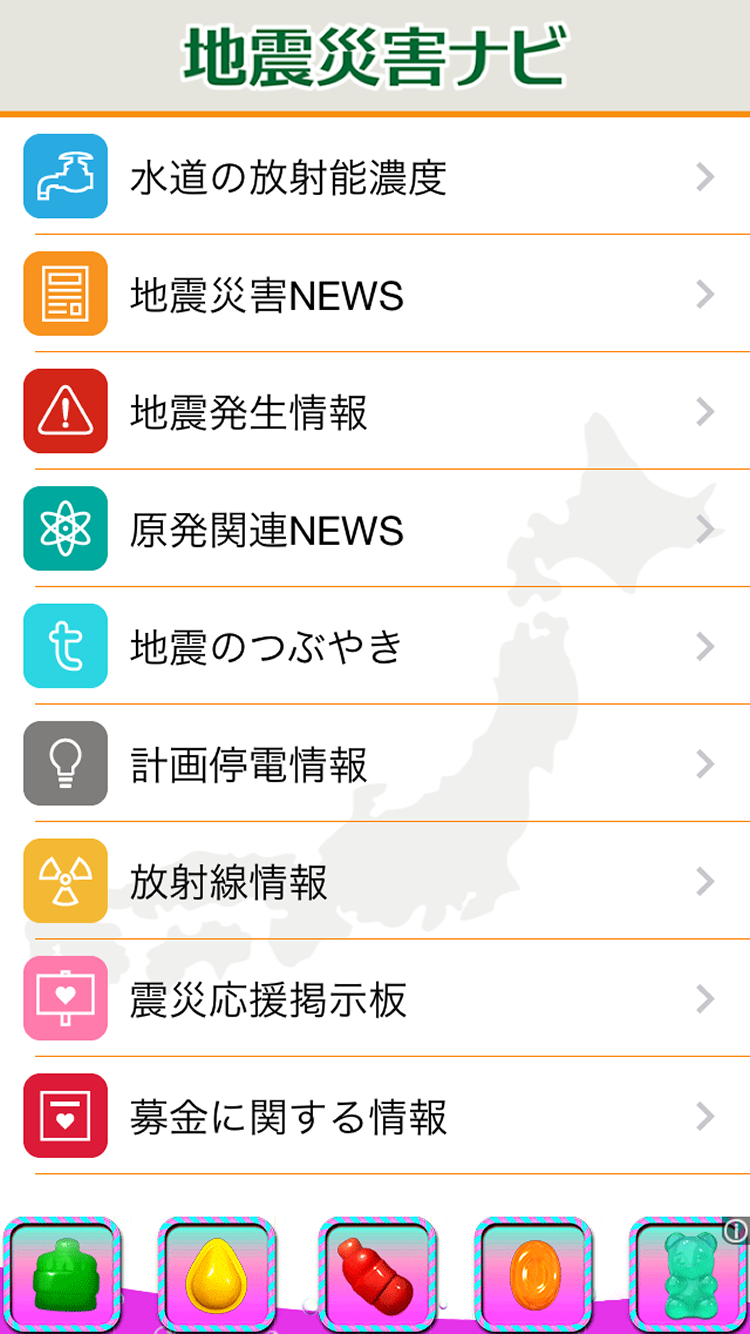Tap the orange ring candy tile
750x1334 pixels.
533,1276
